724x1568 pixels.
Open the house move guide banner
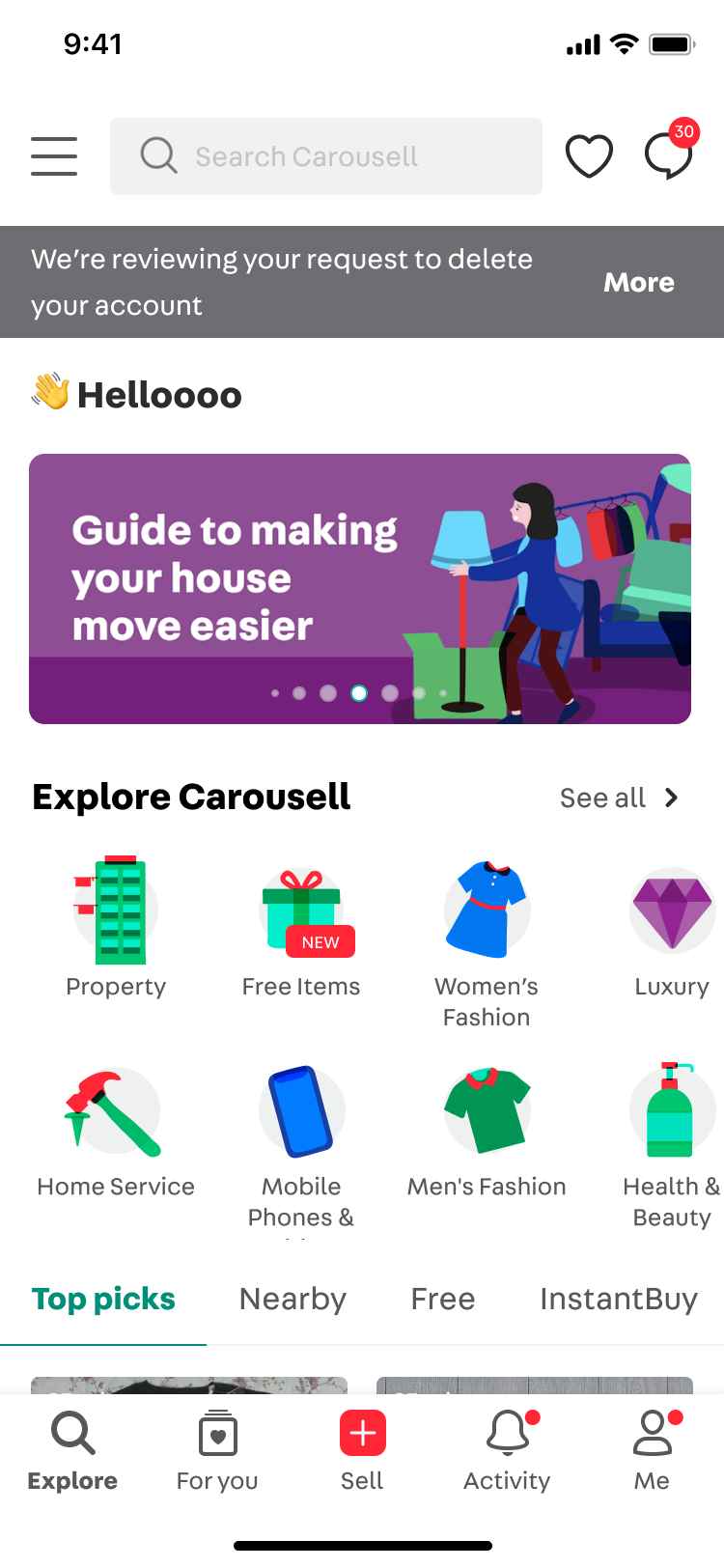coord(360,589)
